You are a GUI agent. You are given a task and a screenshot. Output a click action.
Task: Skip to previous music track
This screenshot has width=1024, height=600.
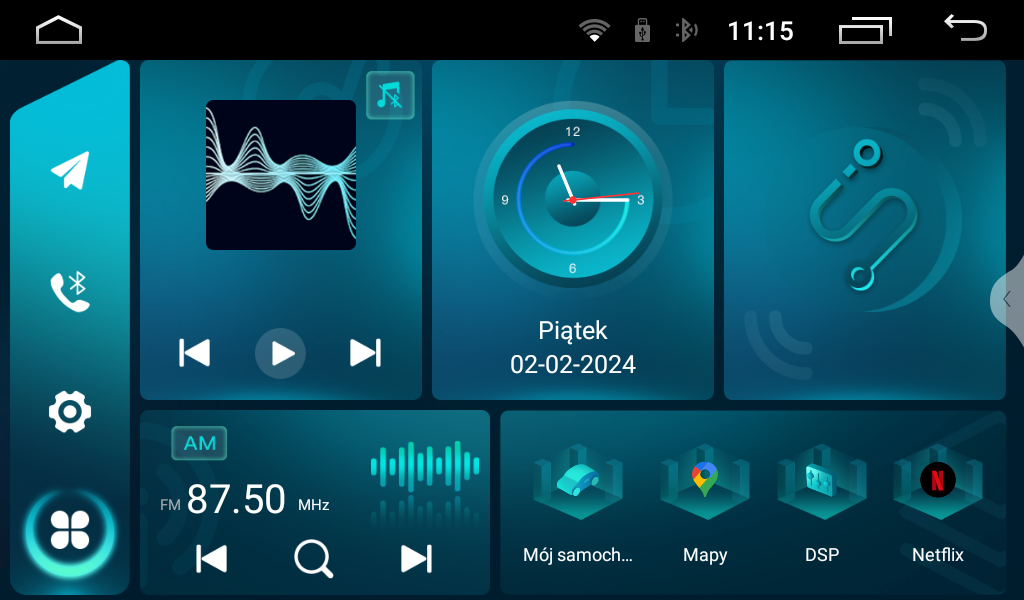pos(194,353)
